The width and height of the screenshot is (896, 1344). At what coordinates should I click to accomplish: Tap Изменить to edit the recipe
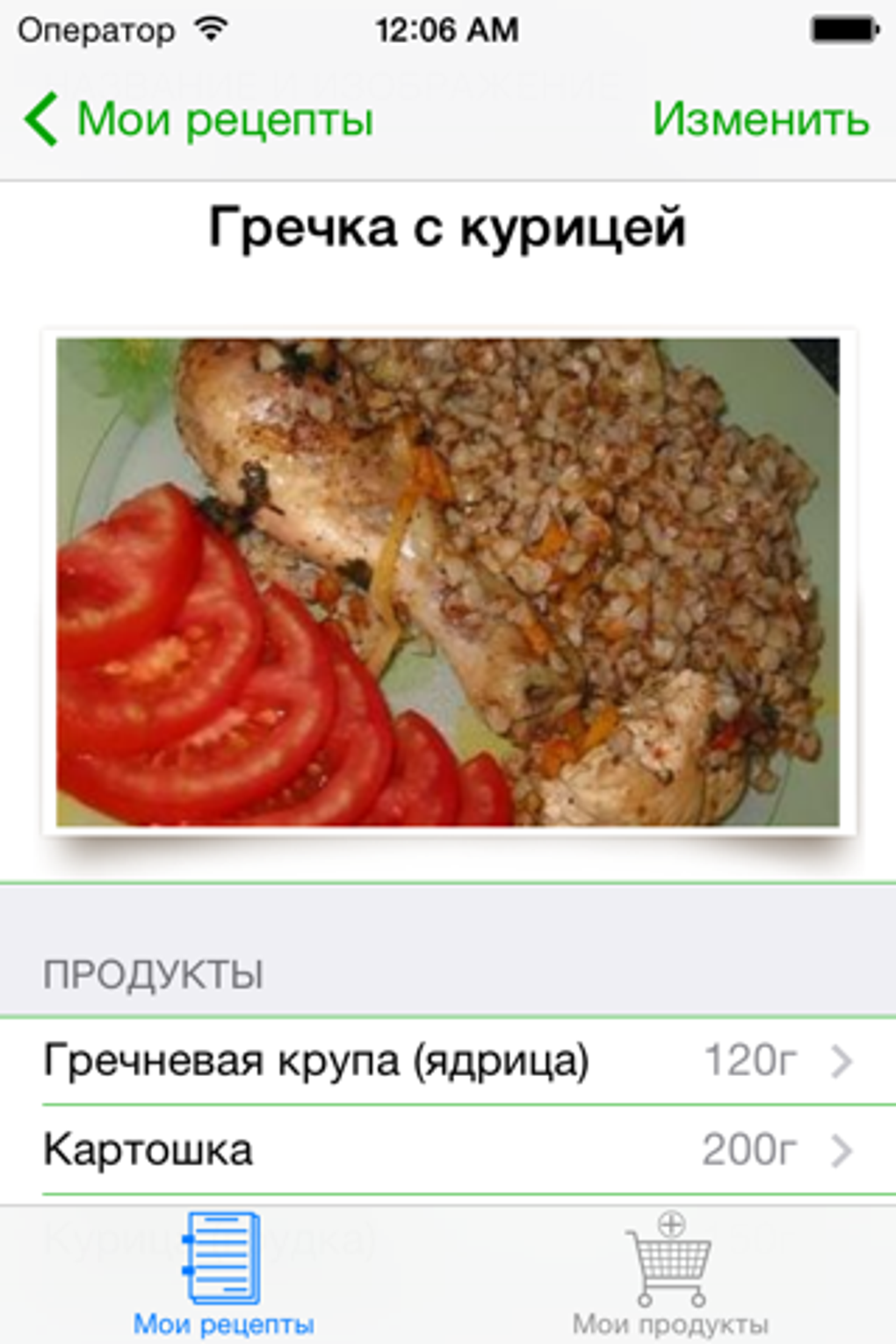pos(760,119)
